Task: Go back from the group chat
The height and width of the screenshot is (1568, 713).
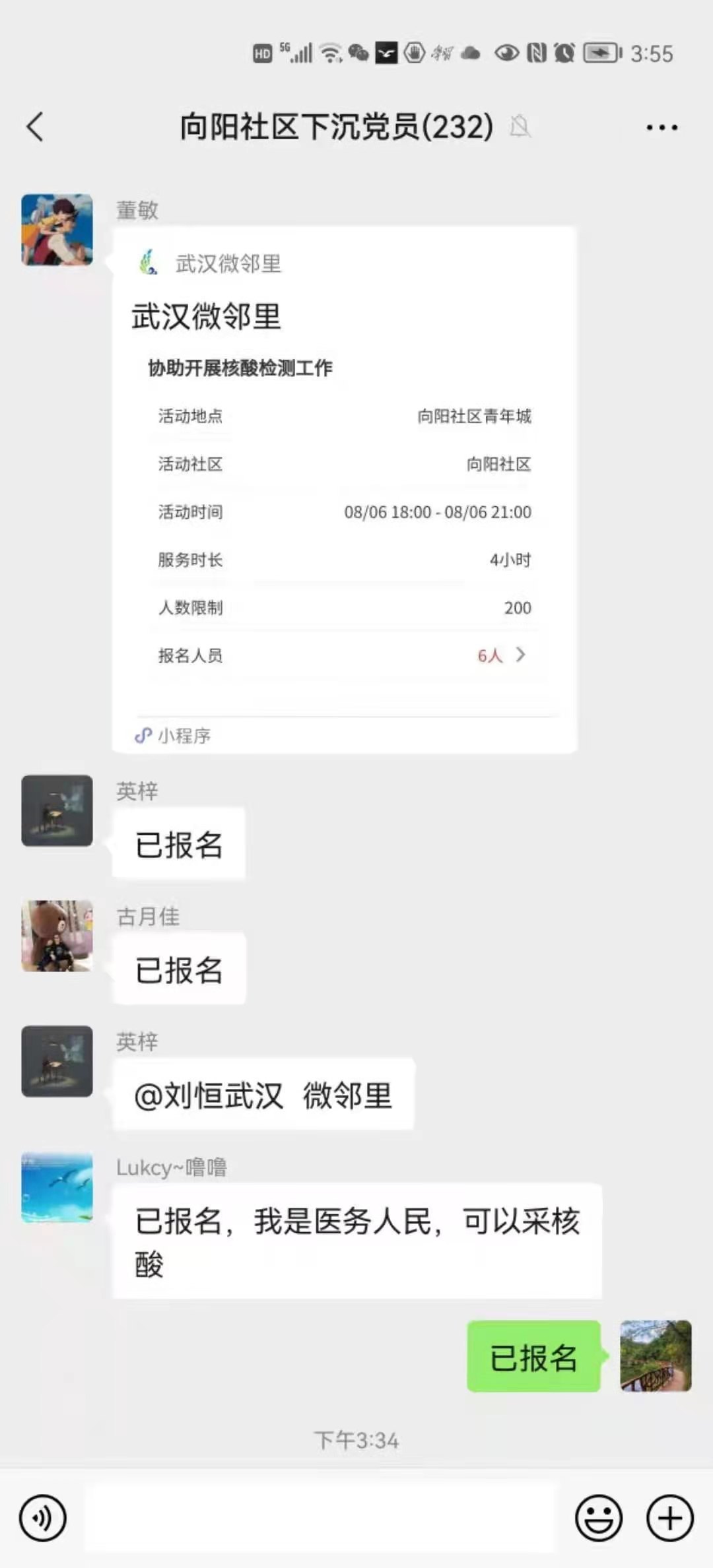Action: click(x=35, y=127)
